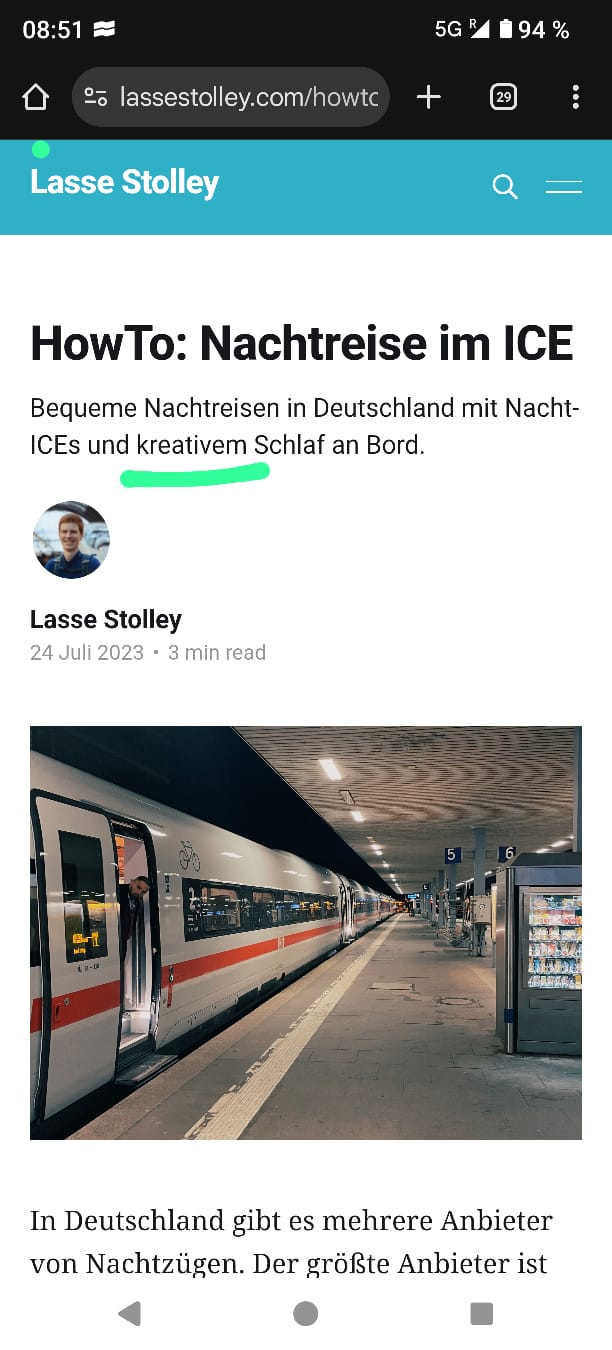Search the blog with the magnifier icon
Viewport: 612px width, 1350px height.
[505, 187]
